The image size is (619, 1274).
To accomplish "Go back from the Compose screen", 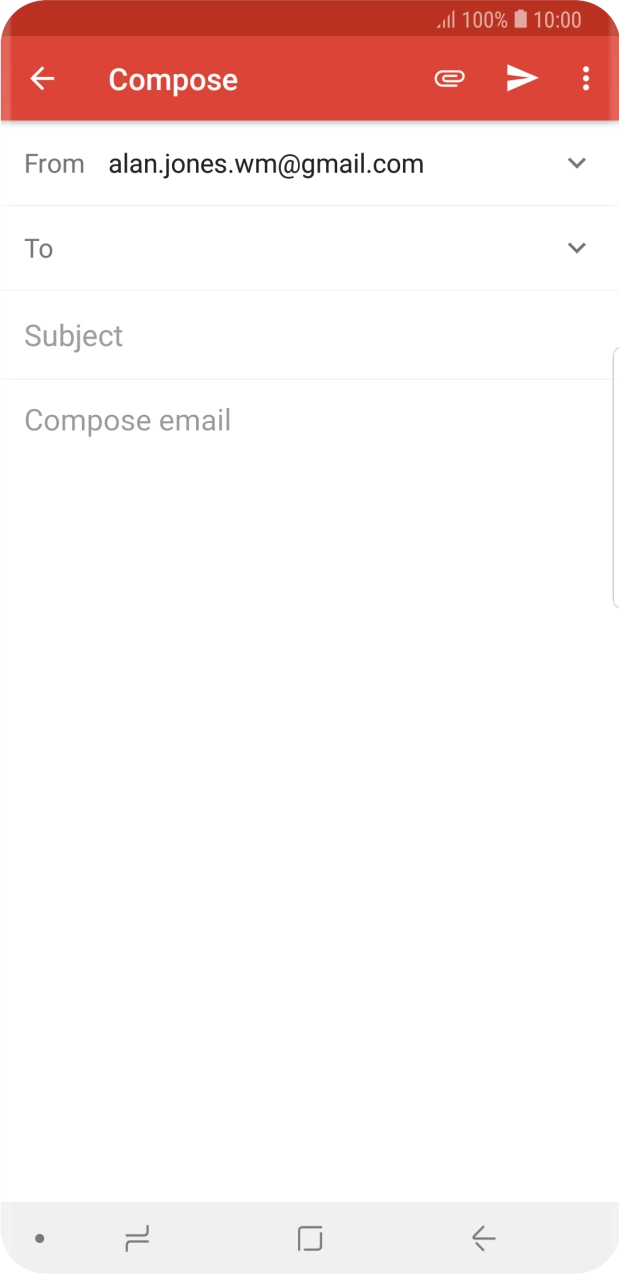I will [x=42, y=79].
